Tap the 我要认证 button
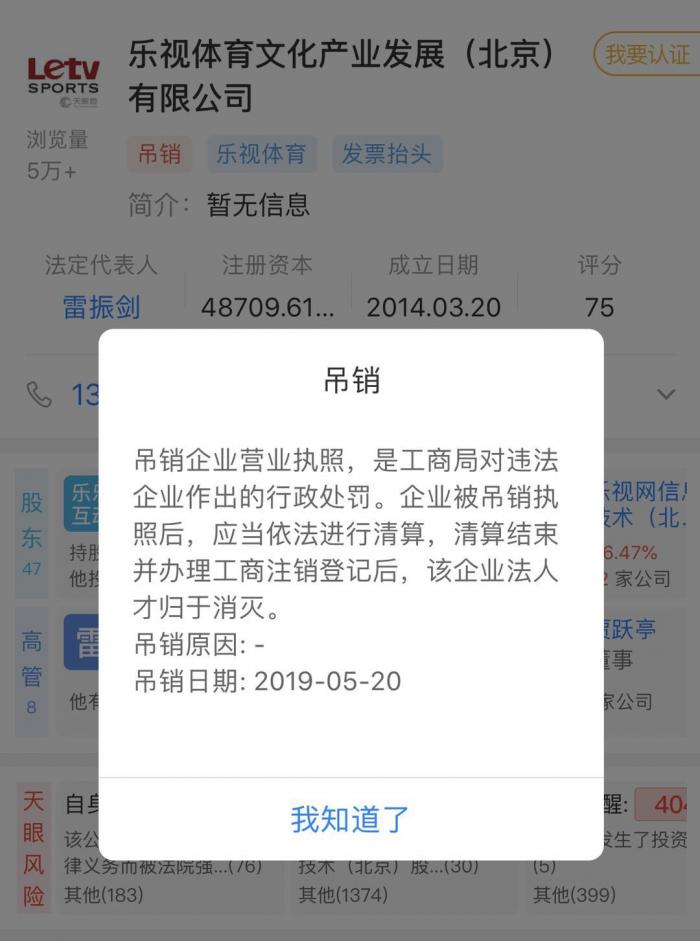Image resolution: width=700 pixels, height=941 pixels. click(x=647, y=54)
